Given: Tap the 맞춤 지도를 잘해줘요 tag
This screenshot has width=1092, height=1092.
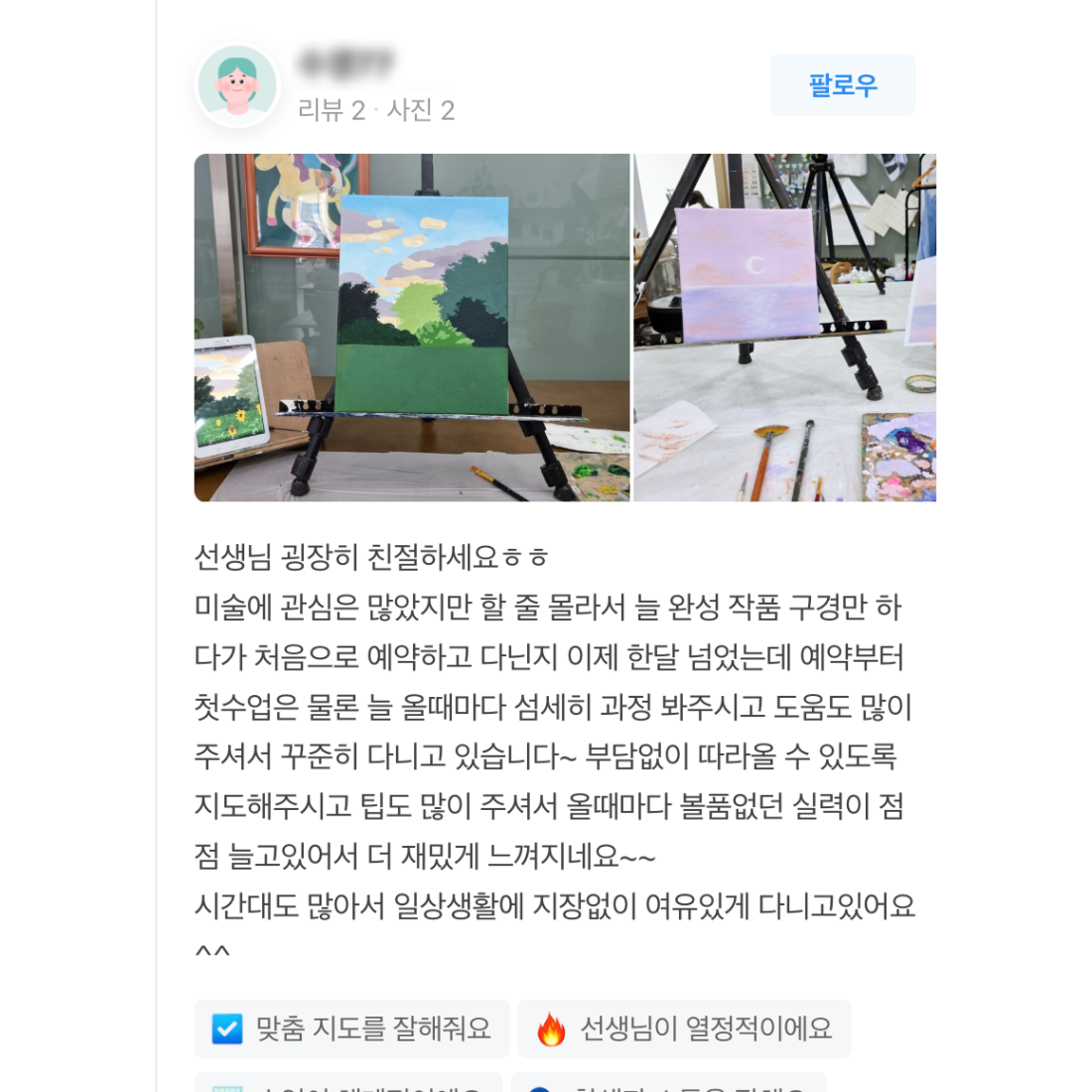Looking at the screenshot, I should (x=351, y=1028).
